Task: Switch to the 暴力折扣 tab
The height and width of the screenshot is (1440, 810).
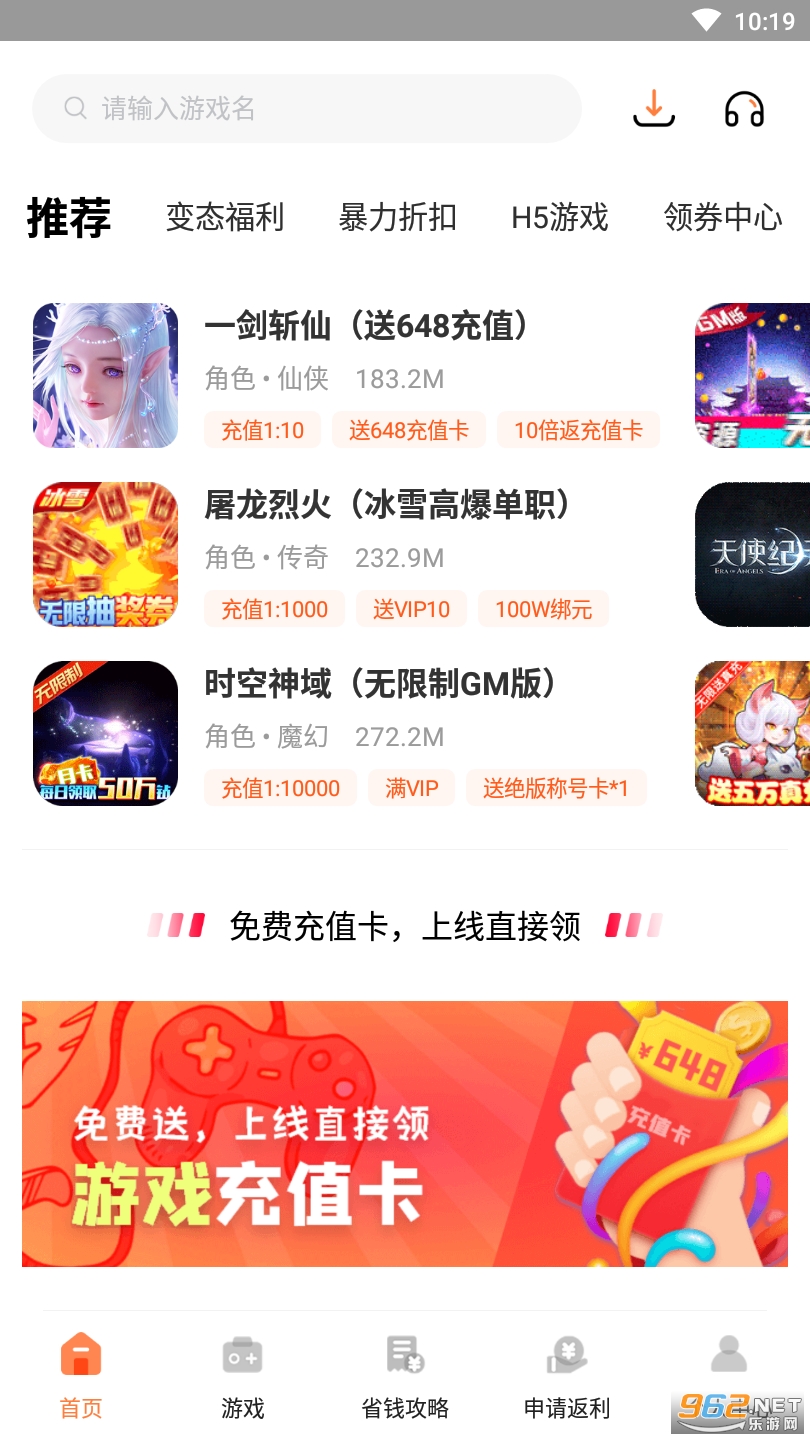Action: point(397,217)
